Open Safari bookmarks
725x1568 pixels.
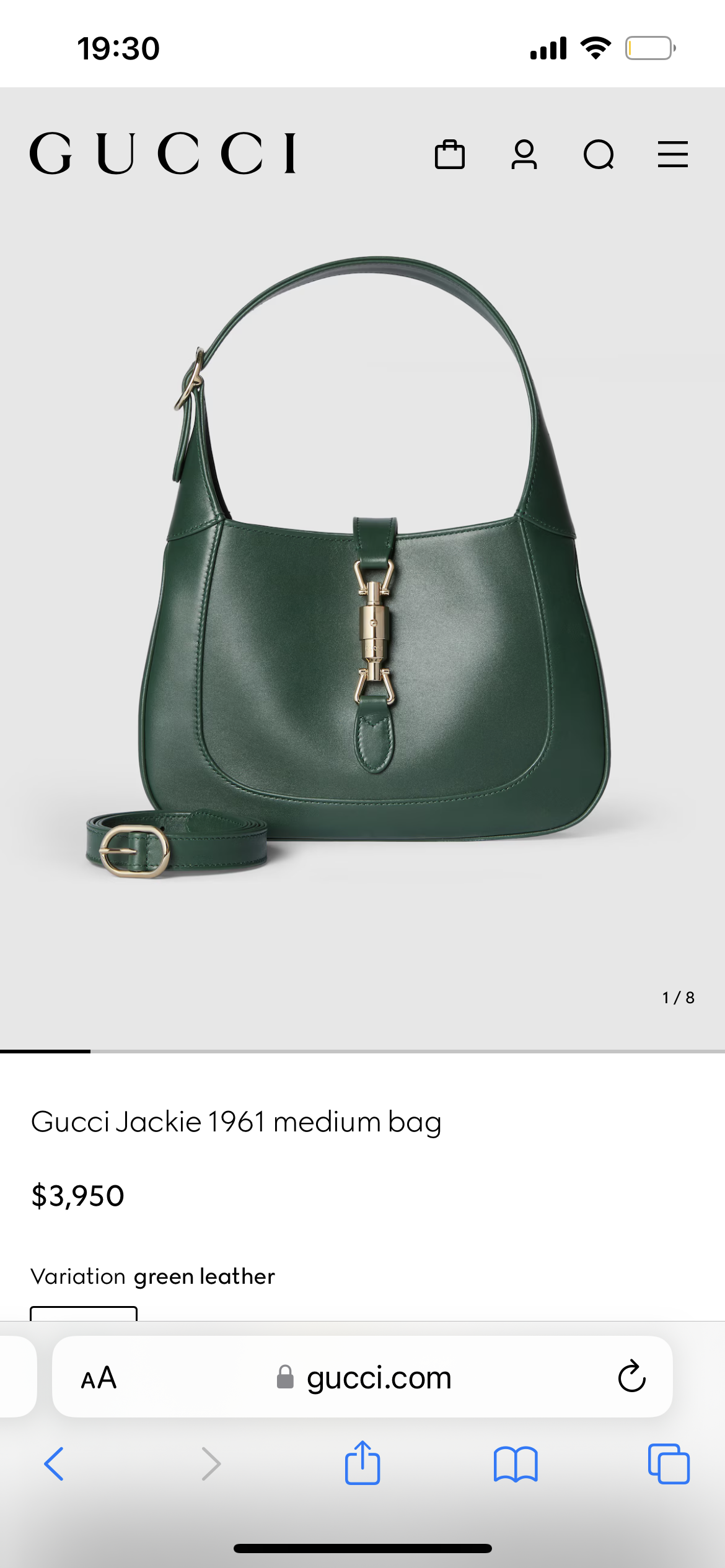point(516,1464)
